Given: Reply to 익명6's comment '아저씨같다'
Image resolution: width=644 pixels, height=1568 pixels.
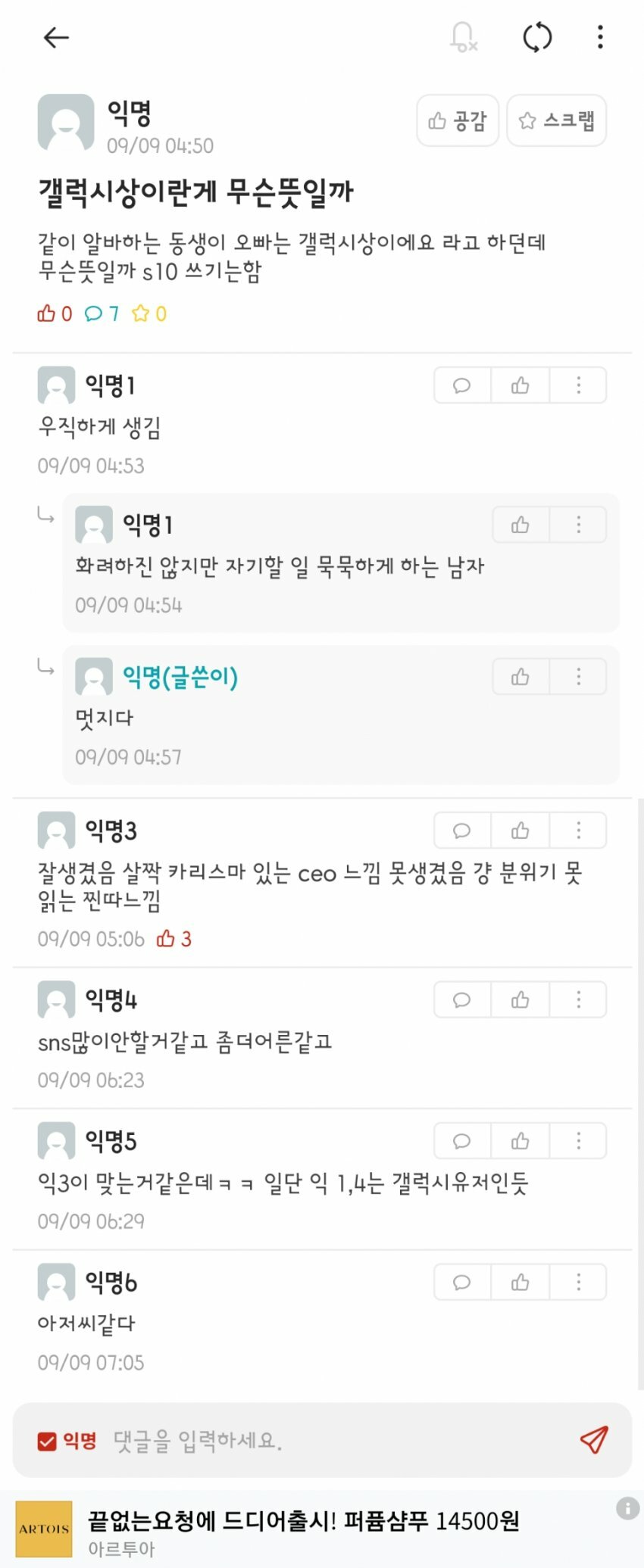Looking at the screenshot, I should pyautogui.click(x=462, y=1282).
